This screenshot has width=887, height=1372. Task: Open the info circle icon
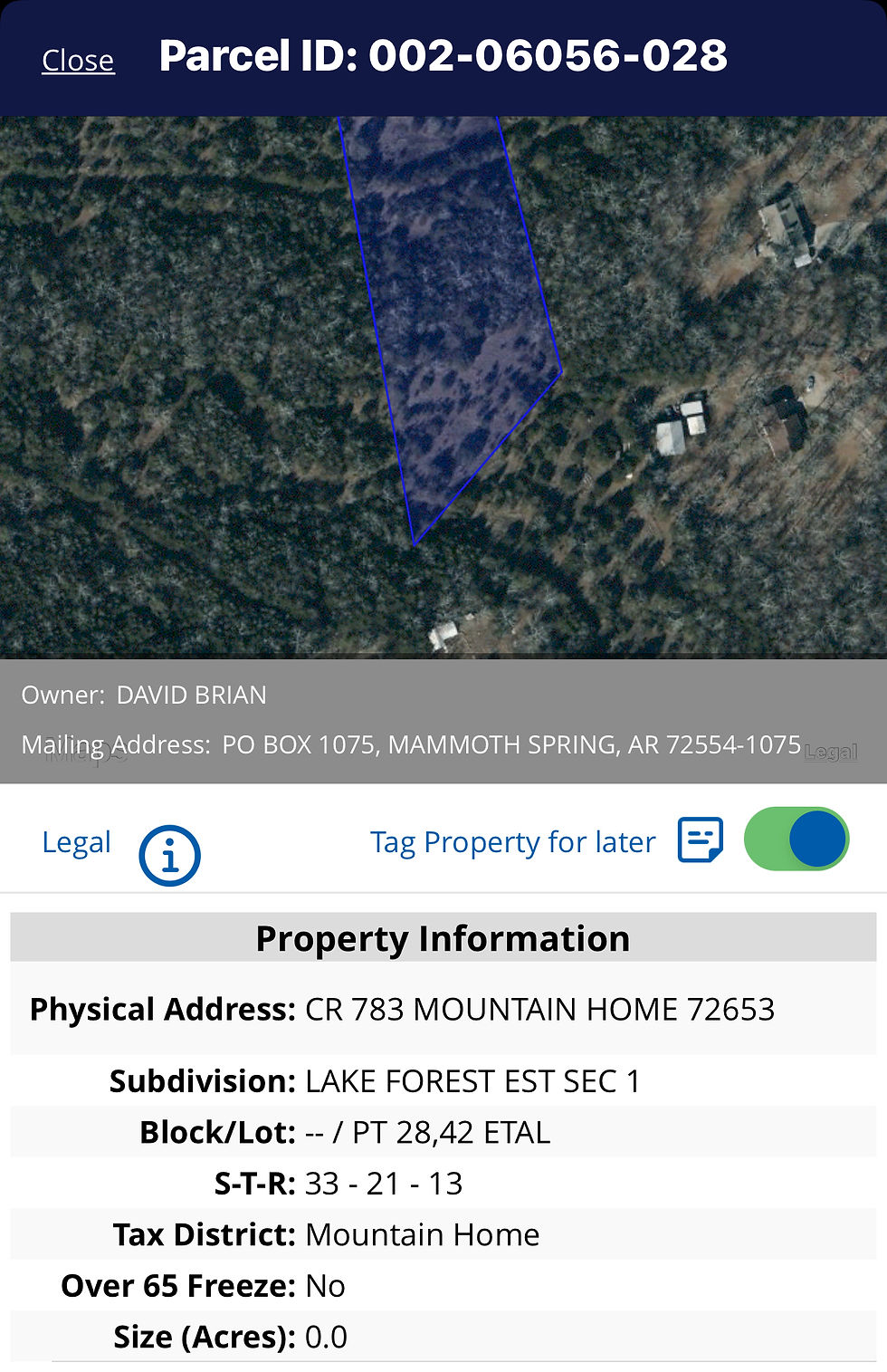[169, 855]
